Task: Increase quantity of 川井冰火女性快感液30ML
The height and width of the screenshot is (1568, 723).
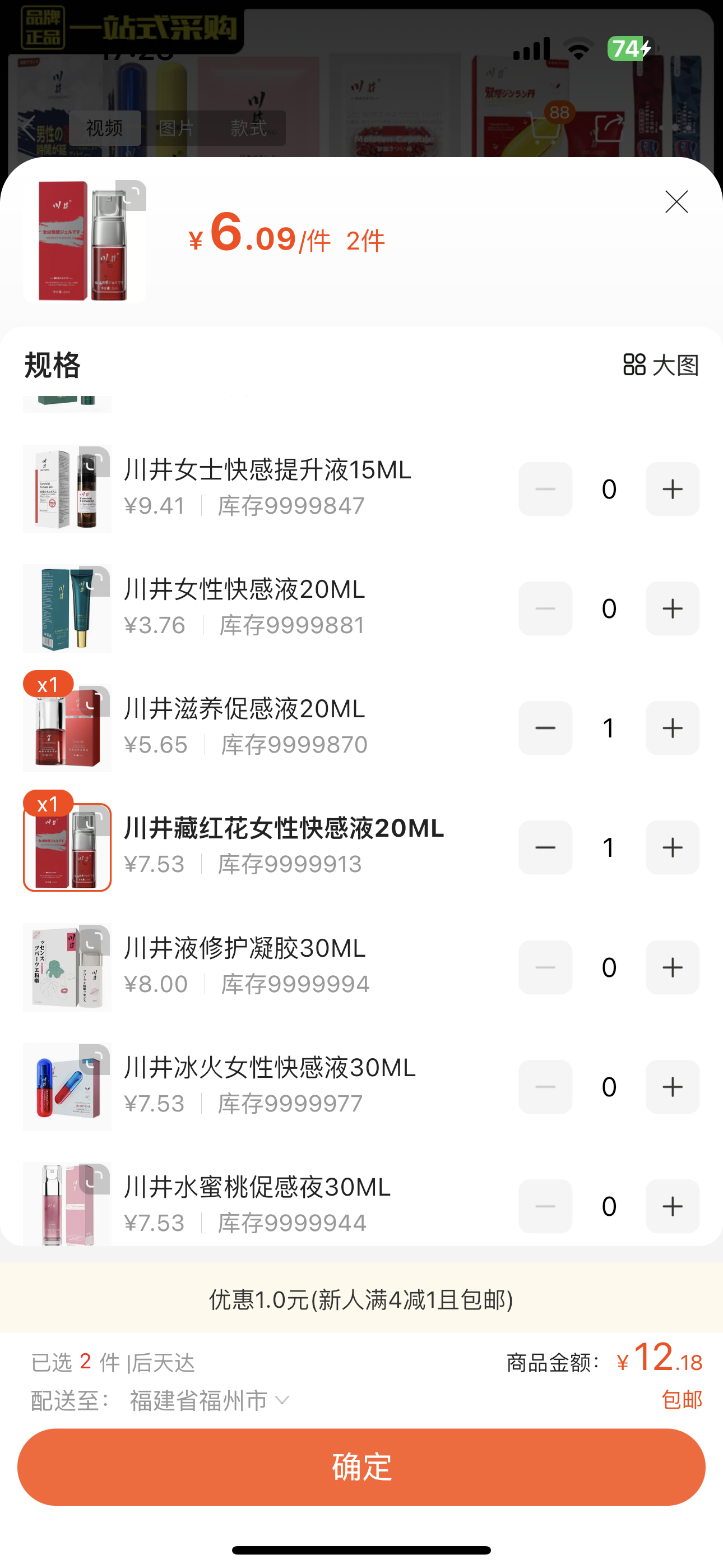Action: [x=672, y=1086]
